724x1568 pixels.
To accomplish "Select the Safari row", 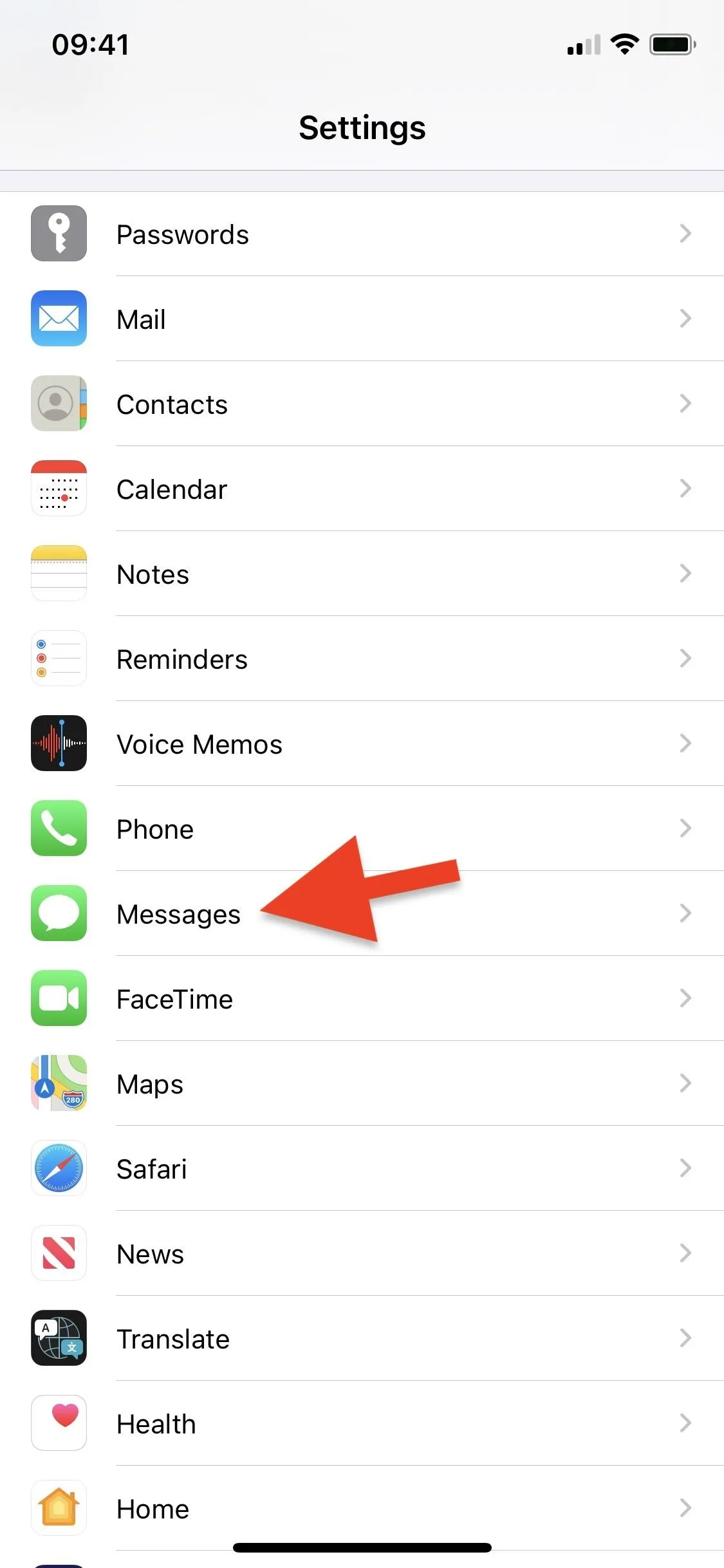I will coord(362,1168).
